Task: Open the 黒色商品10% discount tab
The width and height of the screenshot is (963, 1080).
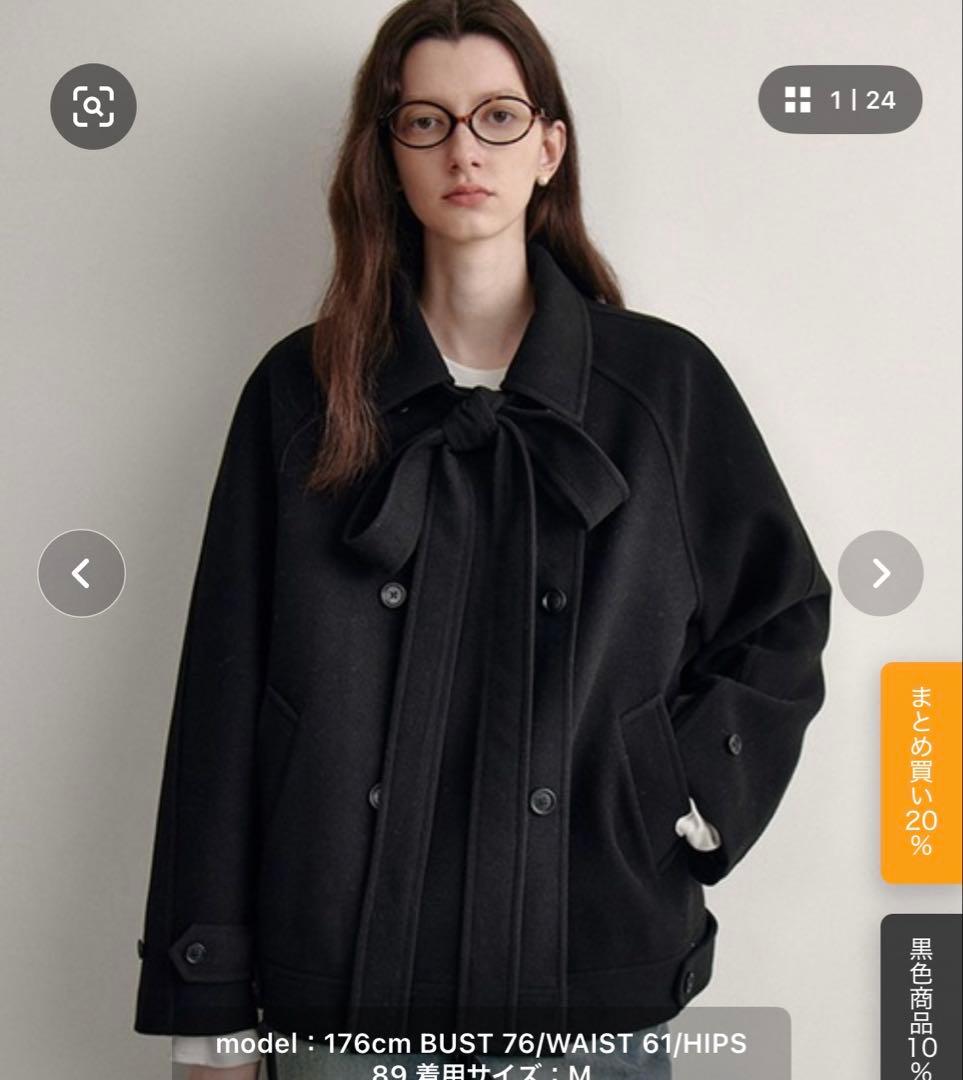Action: 921,1000
